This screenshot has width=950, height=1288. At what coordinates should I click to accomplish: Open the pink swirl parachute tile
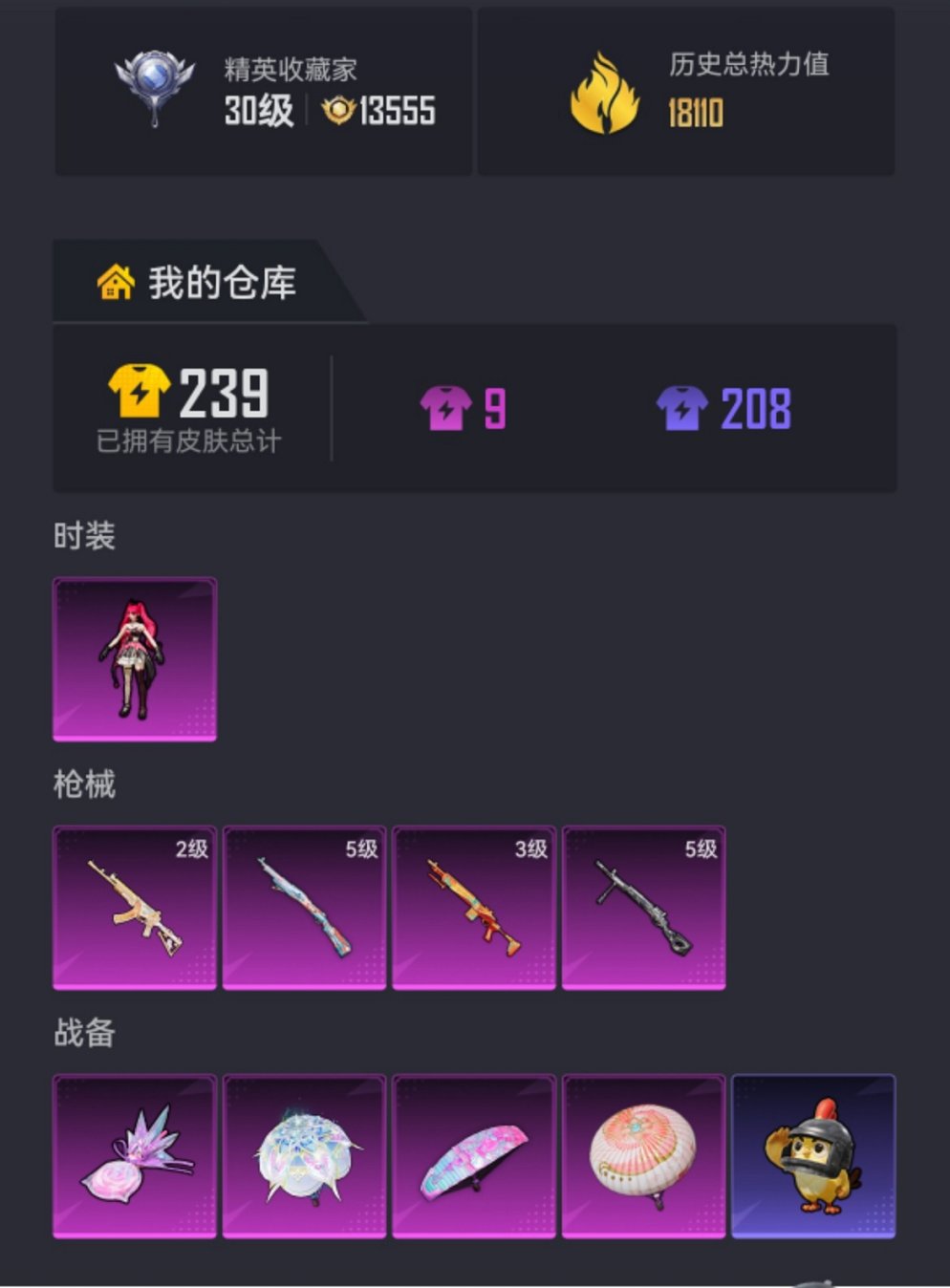tap(644, 1156)
